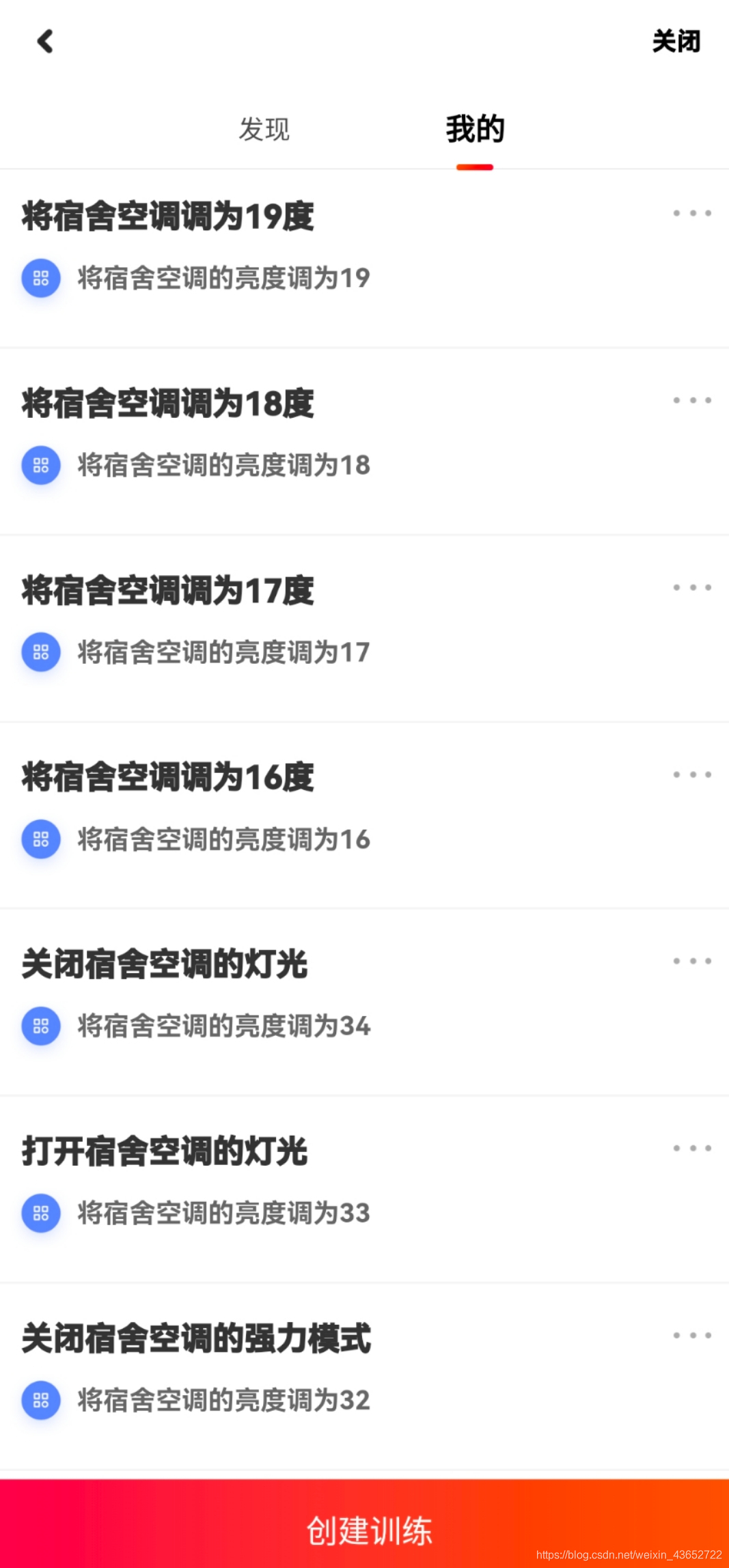Go back using the top-left arrow

(x=45, y=41)
